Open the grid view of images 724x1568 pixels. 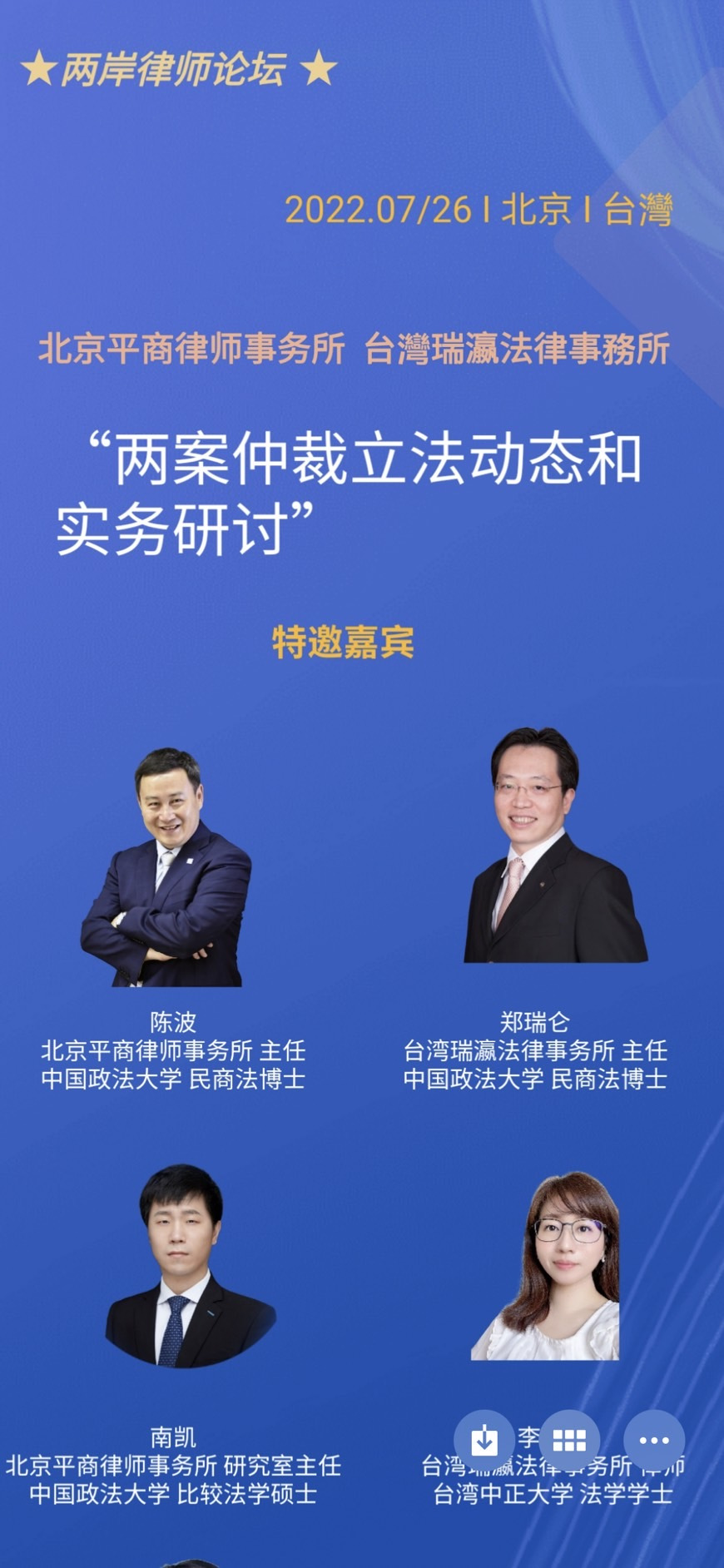(x=569, y=1440)
